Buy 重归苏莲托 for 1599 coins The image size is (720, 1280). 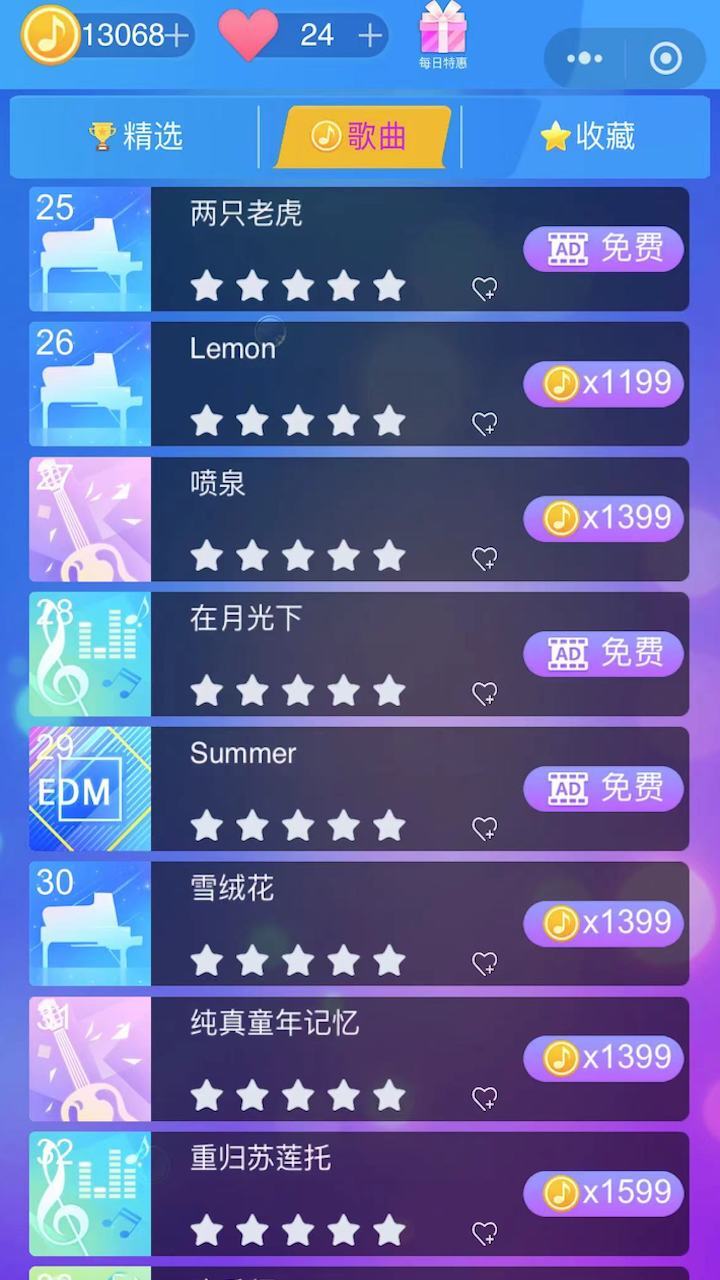603,1194
